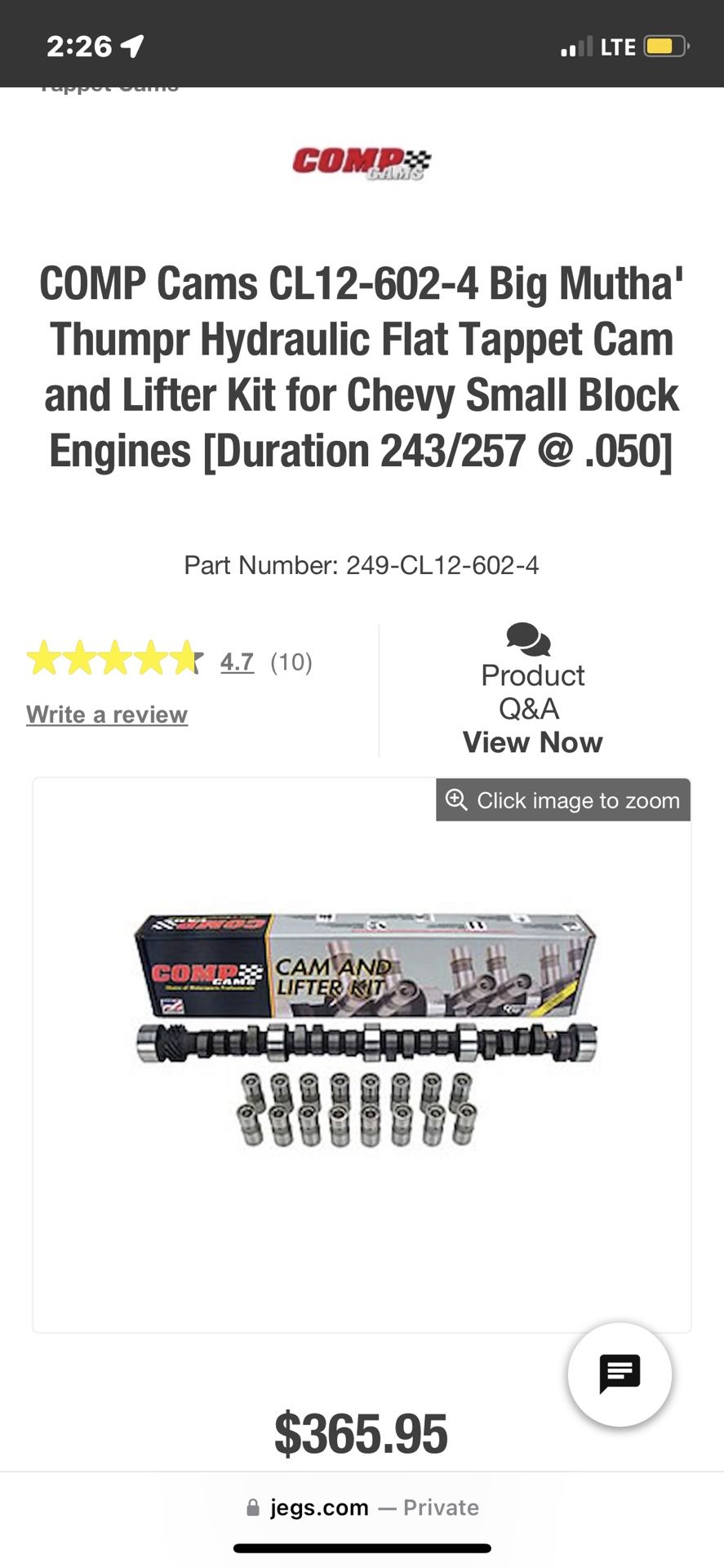Open the live chat bubble

point(620,1374)
